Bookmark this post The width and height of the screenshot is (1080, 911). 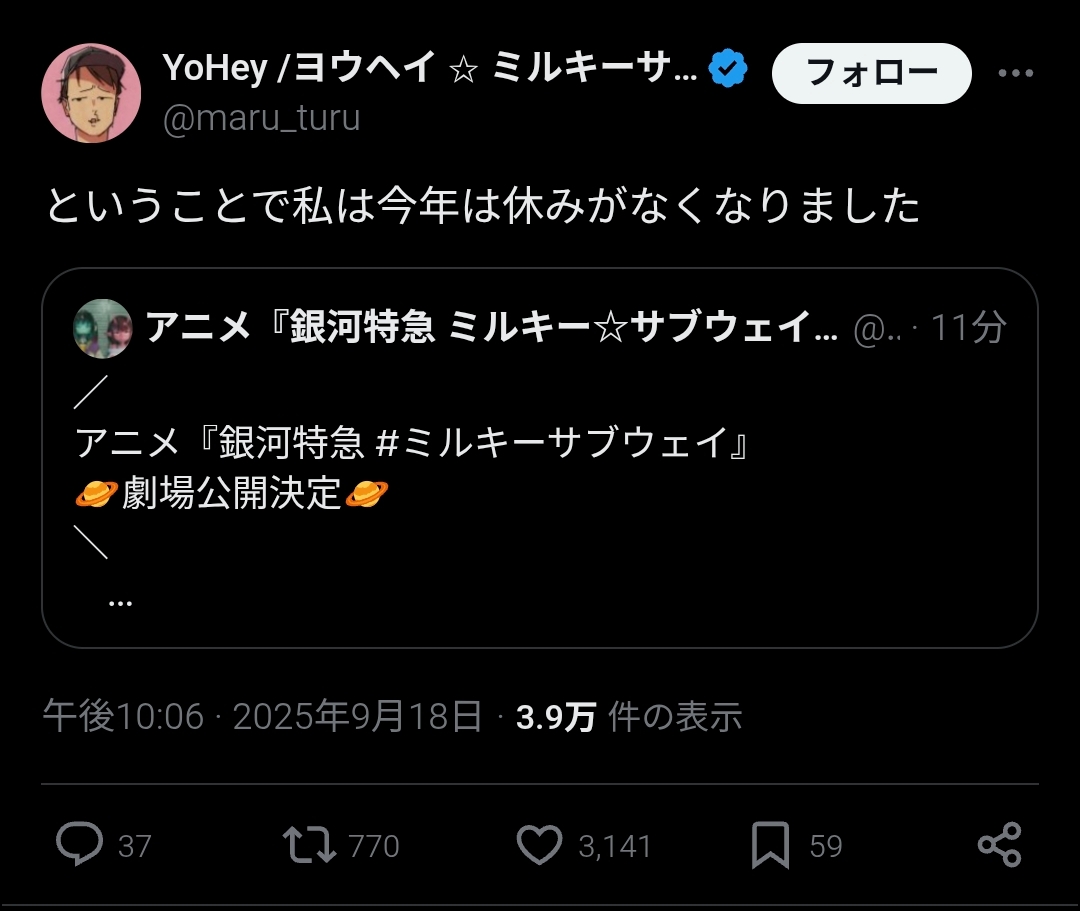click(770, 846)
